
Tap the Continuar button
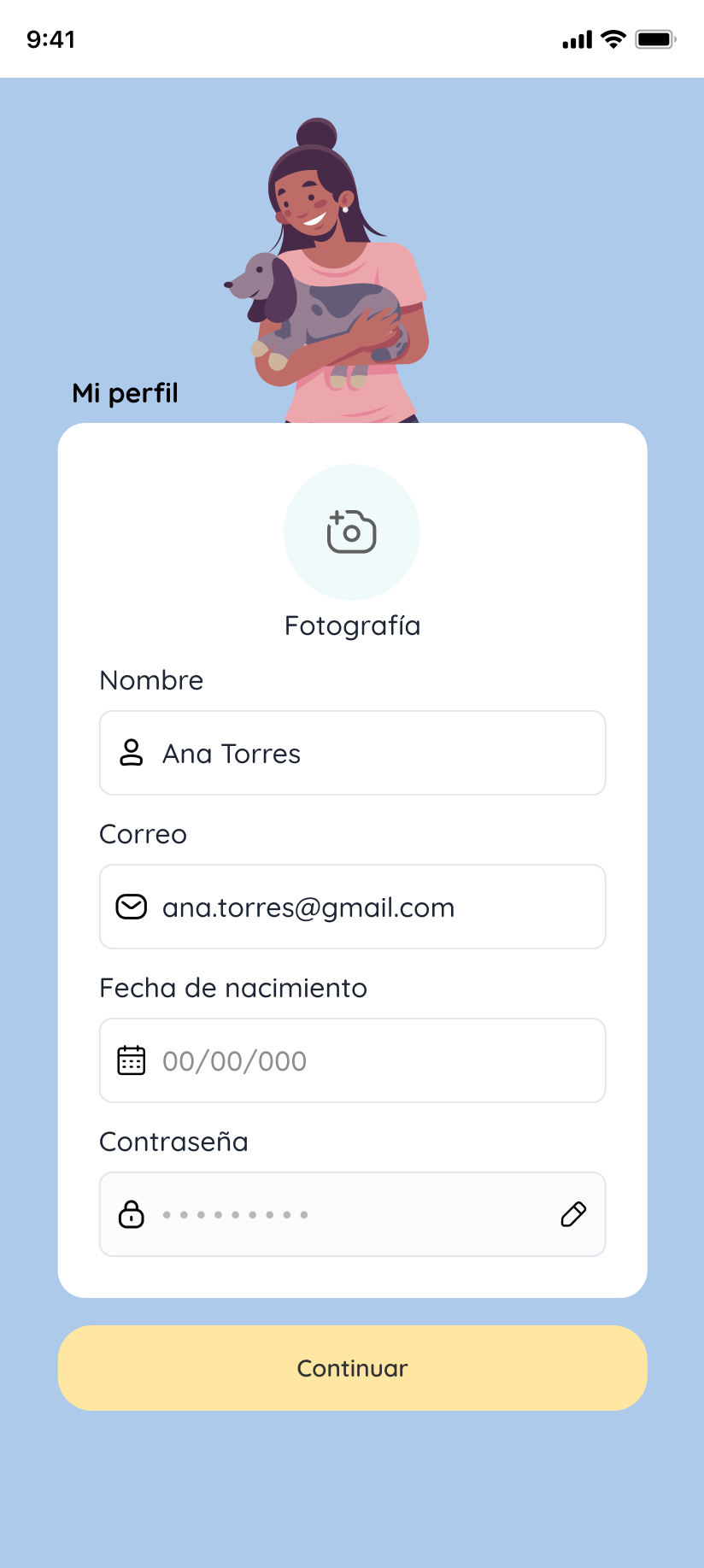pos(353,1368)
